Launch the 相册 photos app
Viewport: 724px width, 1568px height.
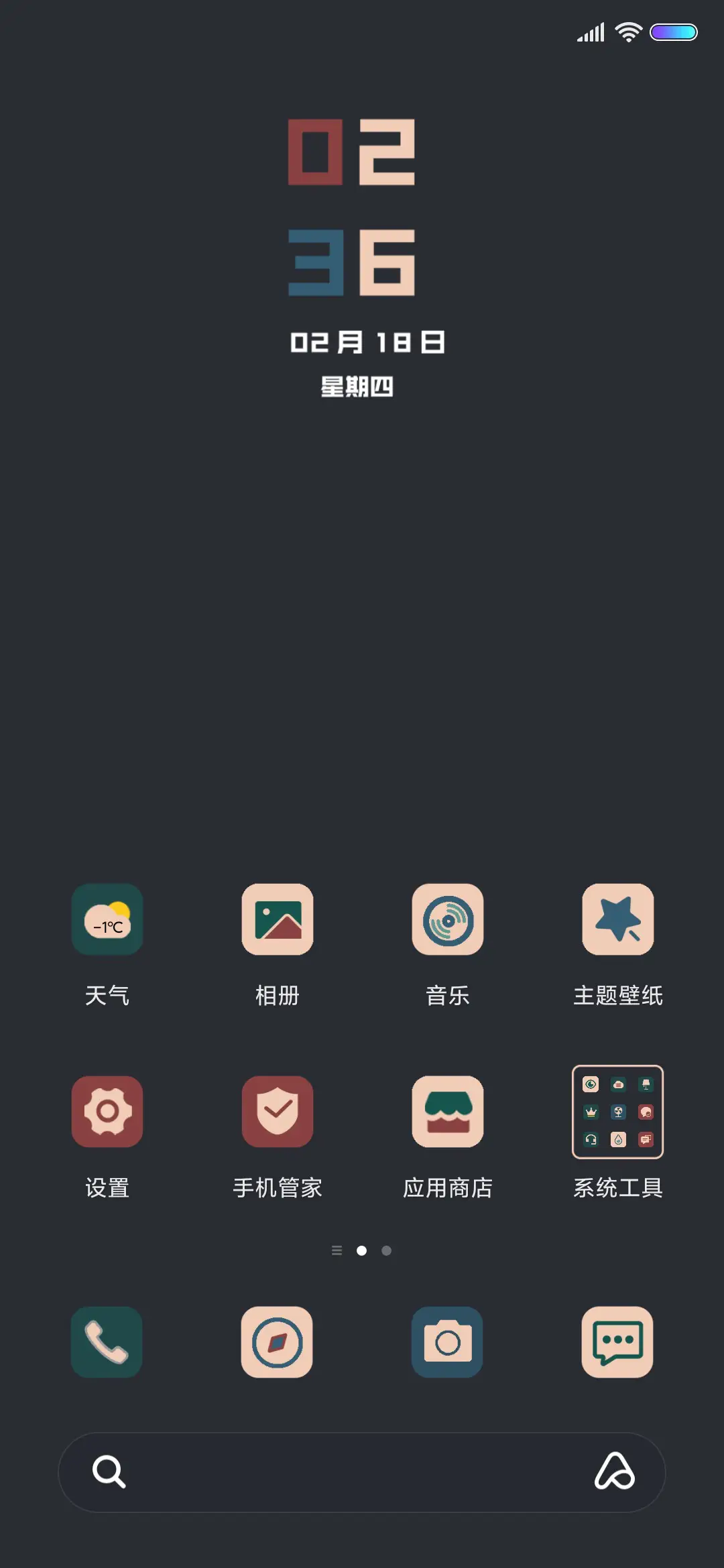(x=278, y=920)
